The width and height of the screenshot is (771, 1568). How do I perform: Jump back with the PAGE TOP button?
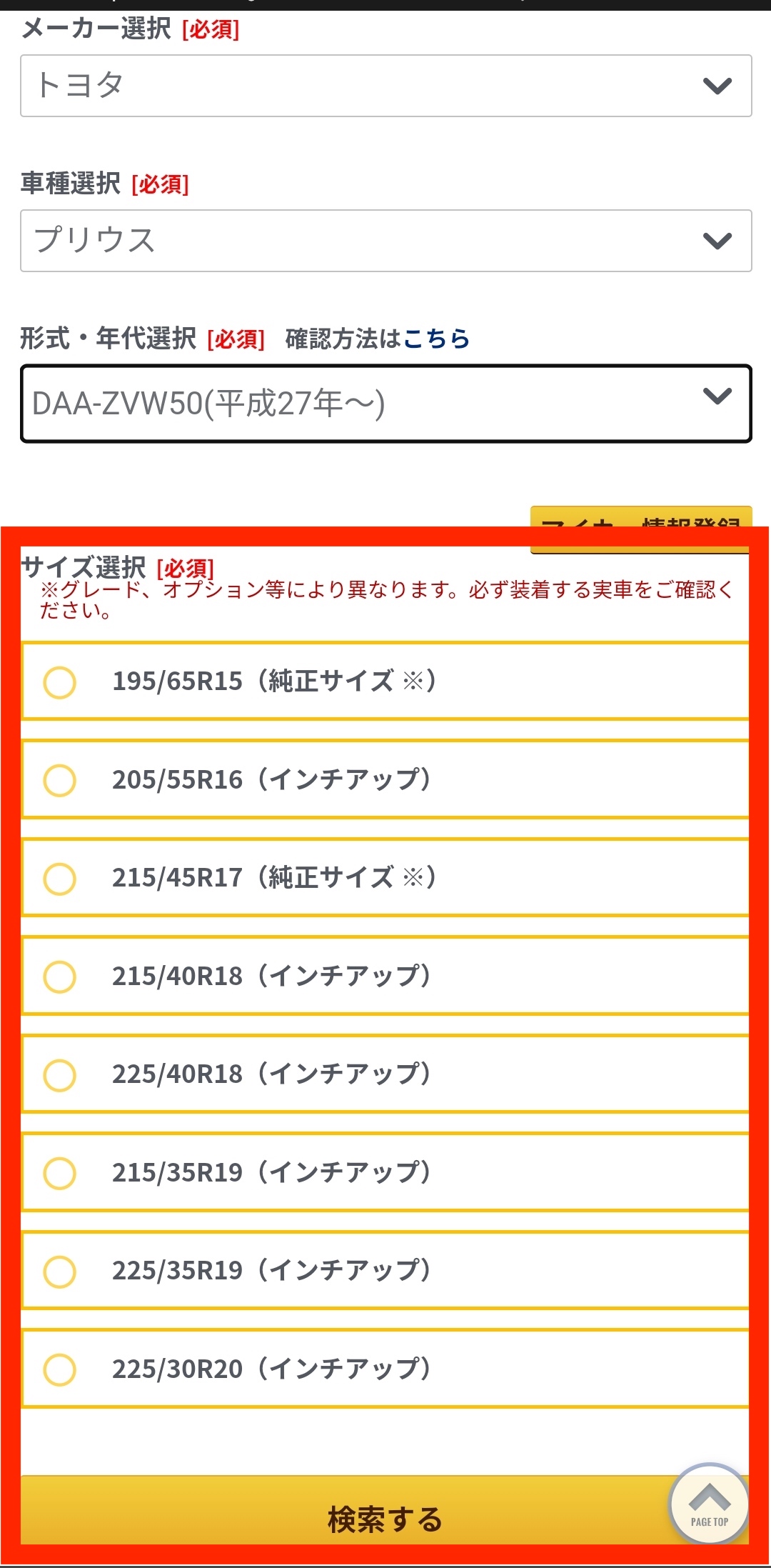pos(709,1504)
